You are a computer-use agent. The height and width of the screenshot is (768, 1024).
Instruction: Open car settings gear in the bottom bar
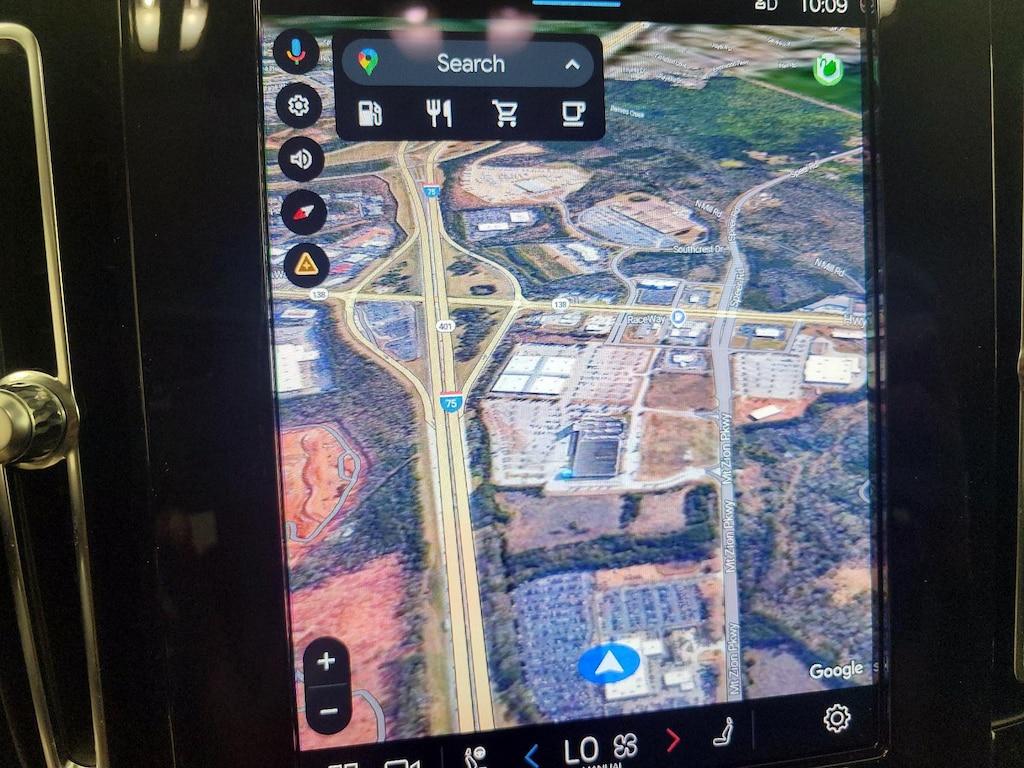point(836,718)
